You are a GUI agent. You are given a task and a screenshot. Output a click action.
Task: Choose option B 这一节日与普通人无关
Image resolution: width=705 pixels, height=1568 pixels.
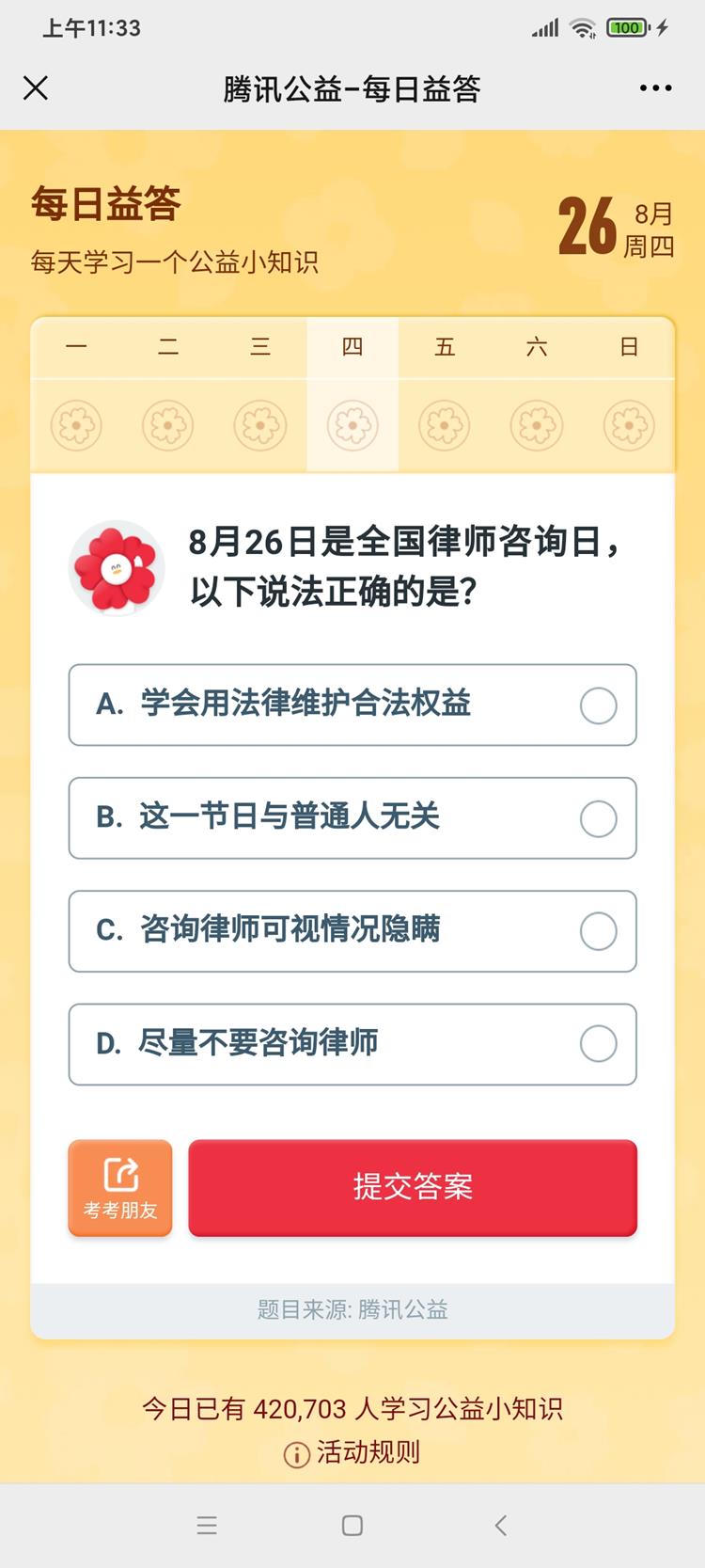point(352,818)
